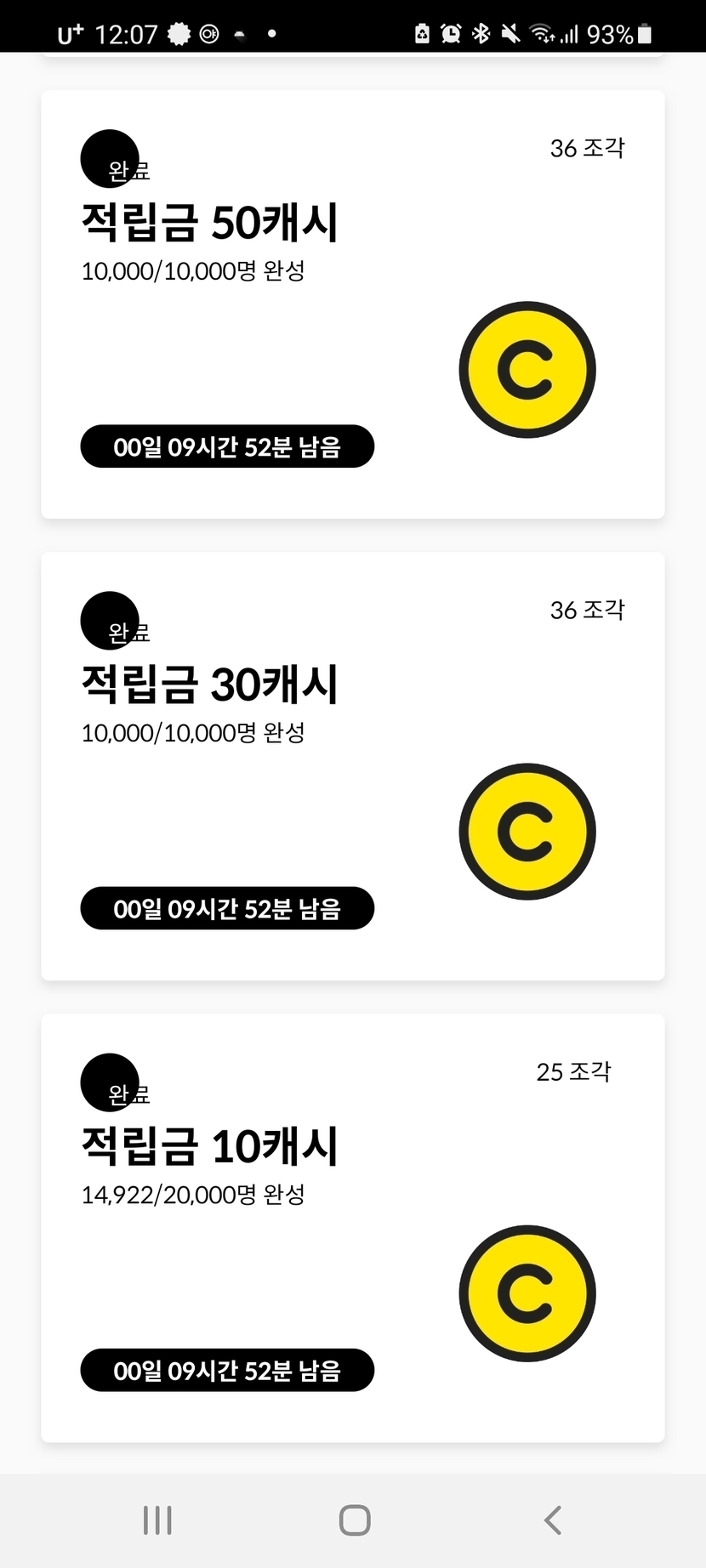Tap the system home button

click(x=354, y=1520)
